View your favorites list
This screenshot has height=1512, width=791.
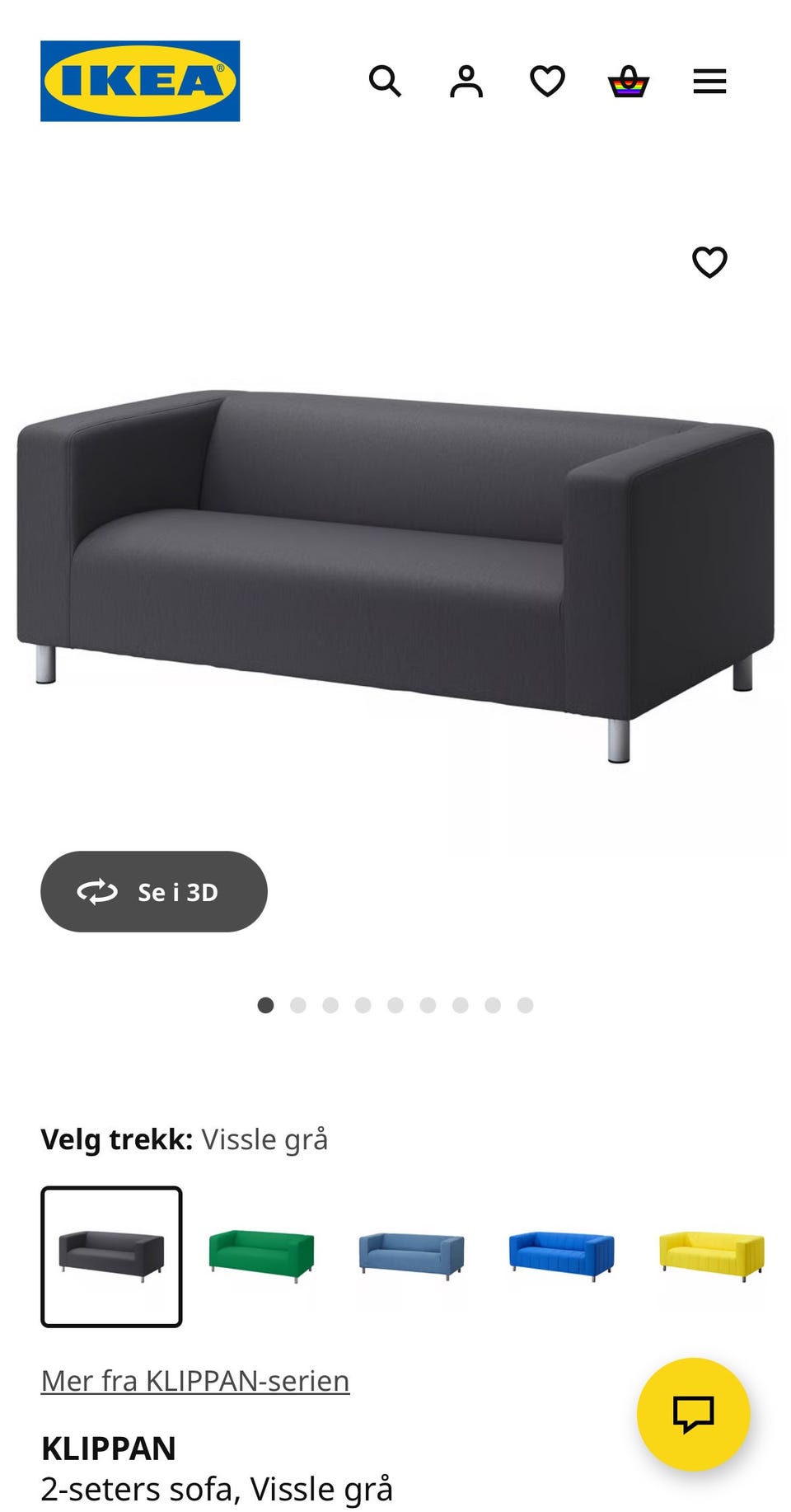click(547, 82)
